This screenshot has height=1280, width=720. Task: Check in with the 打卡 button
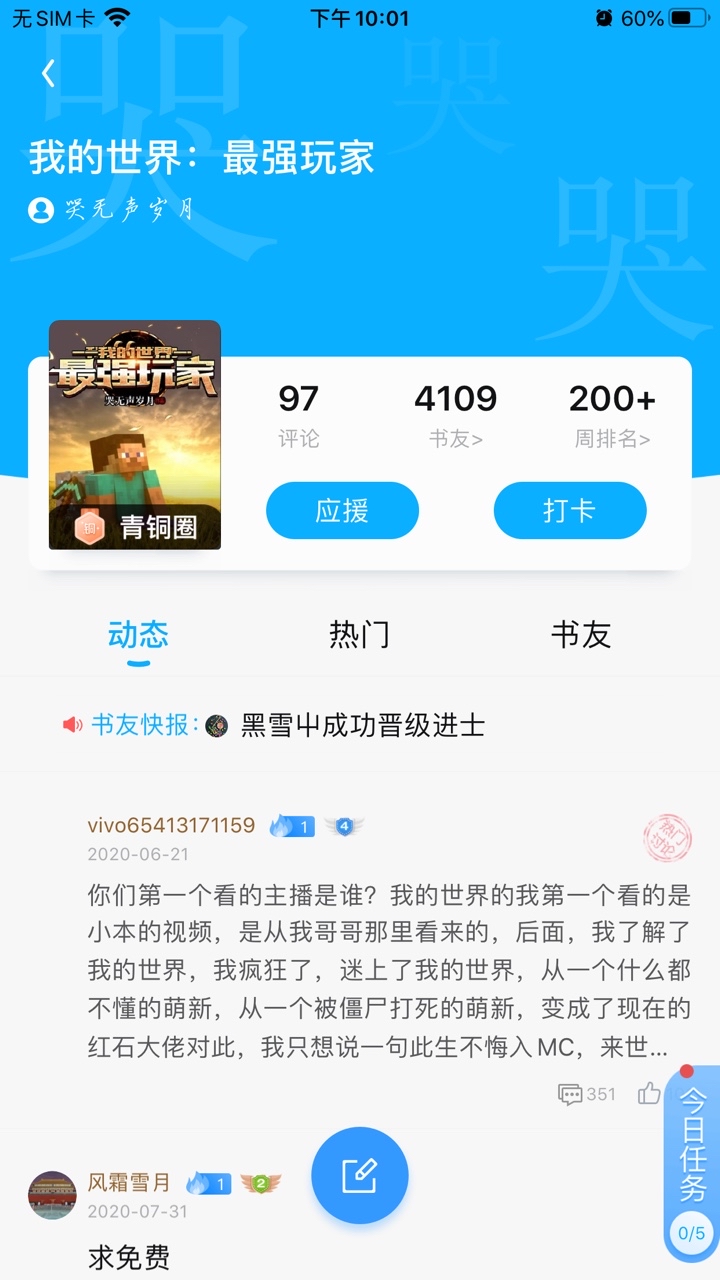coord(570,511)
